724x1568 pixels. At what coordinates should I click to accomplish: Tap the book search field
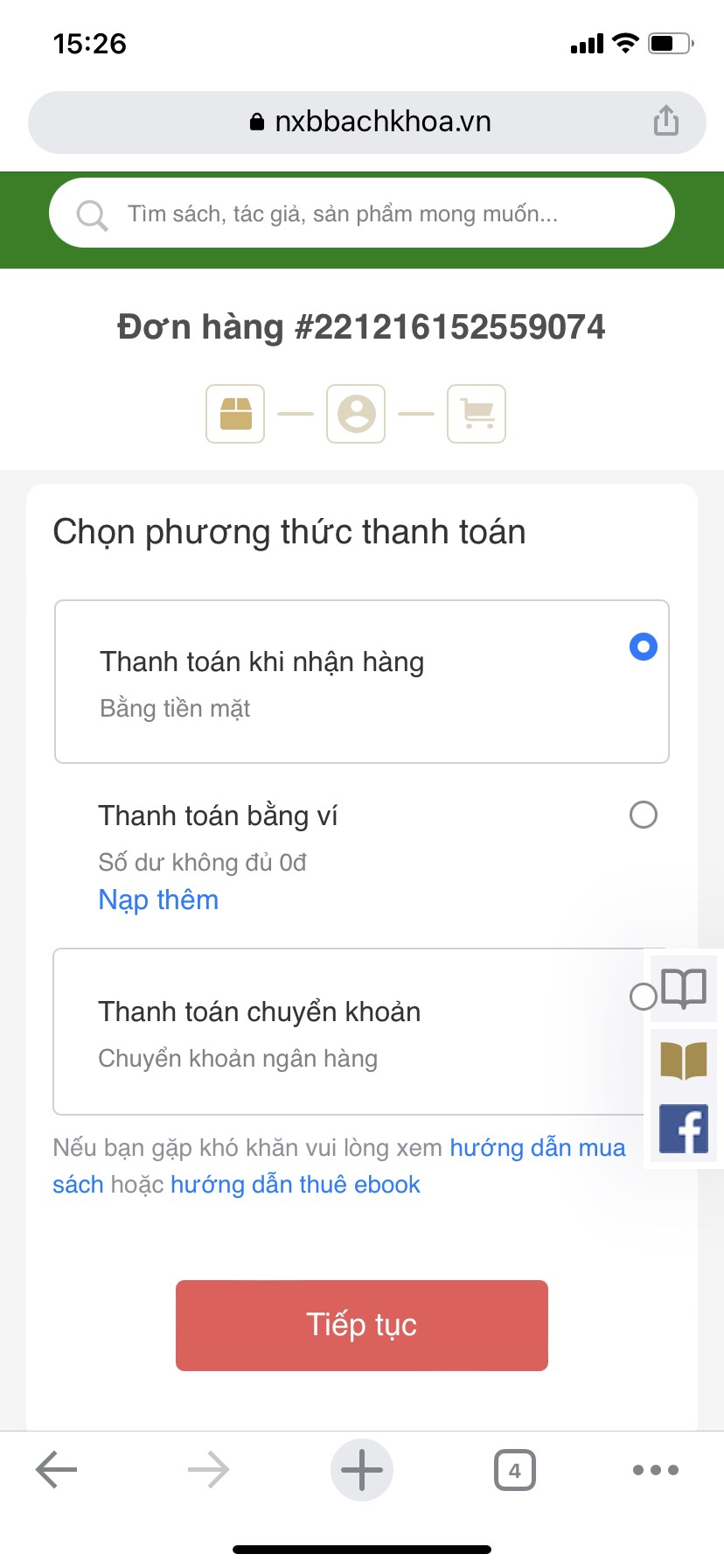[x=362, y=213]
